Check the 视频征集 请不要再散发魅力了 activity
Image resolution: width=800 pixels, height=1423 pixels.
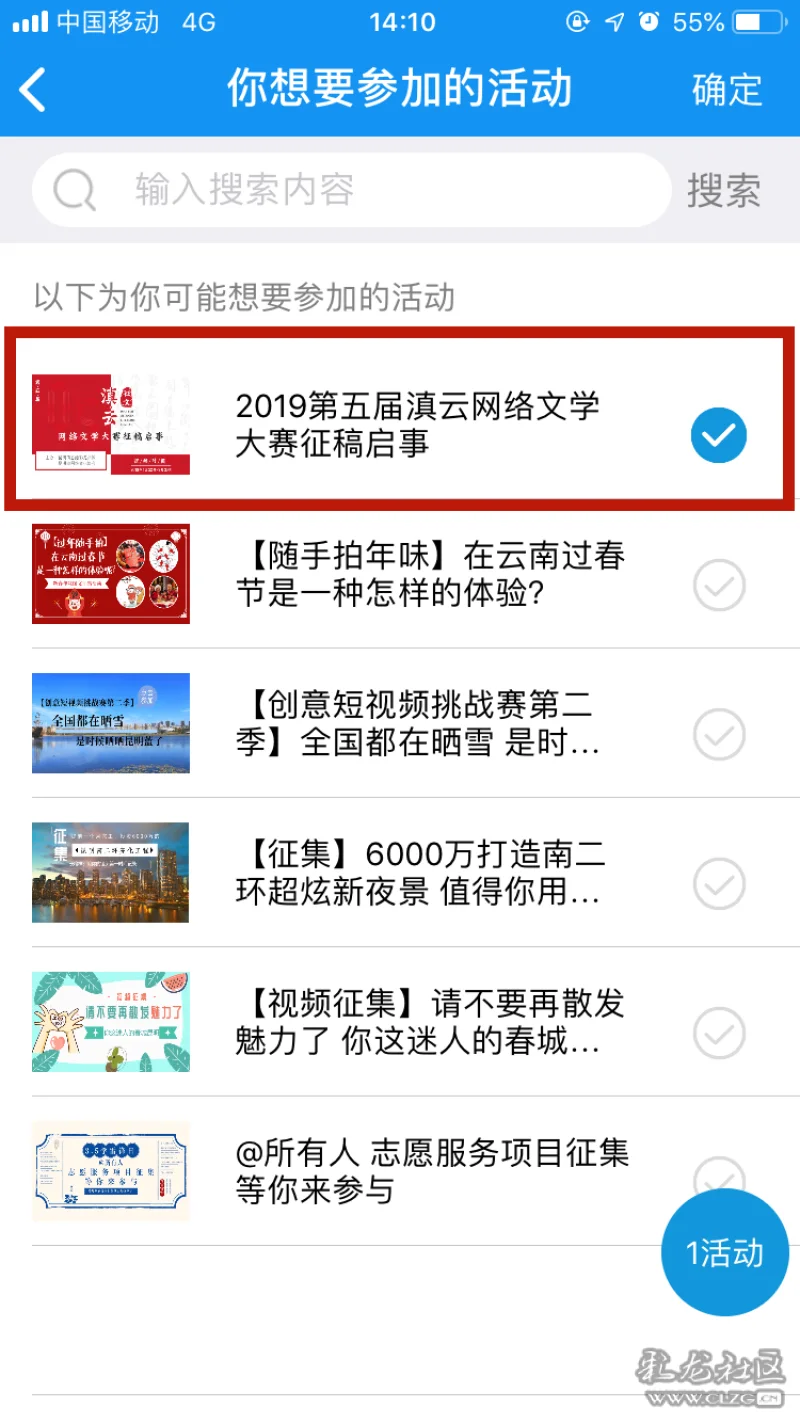point(719,1033)
